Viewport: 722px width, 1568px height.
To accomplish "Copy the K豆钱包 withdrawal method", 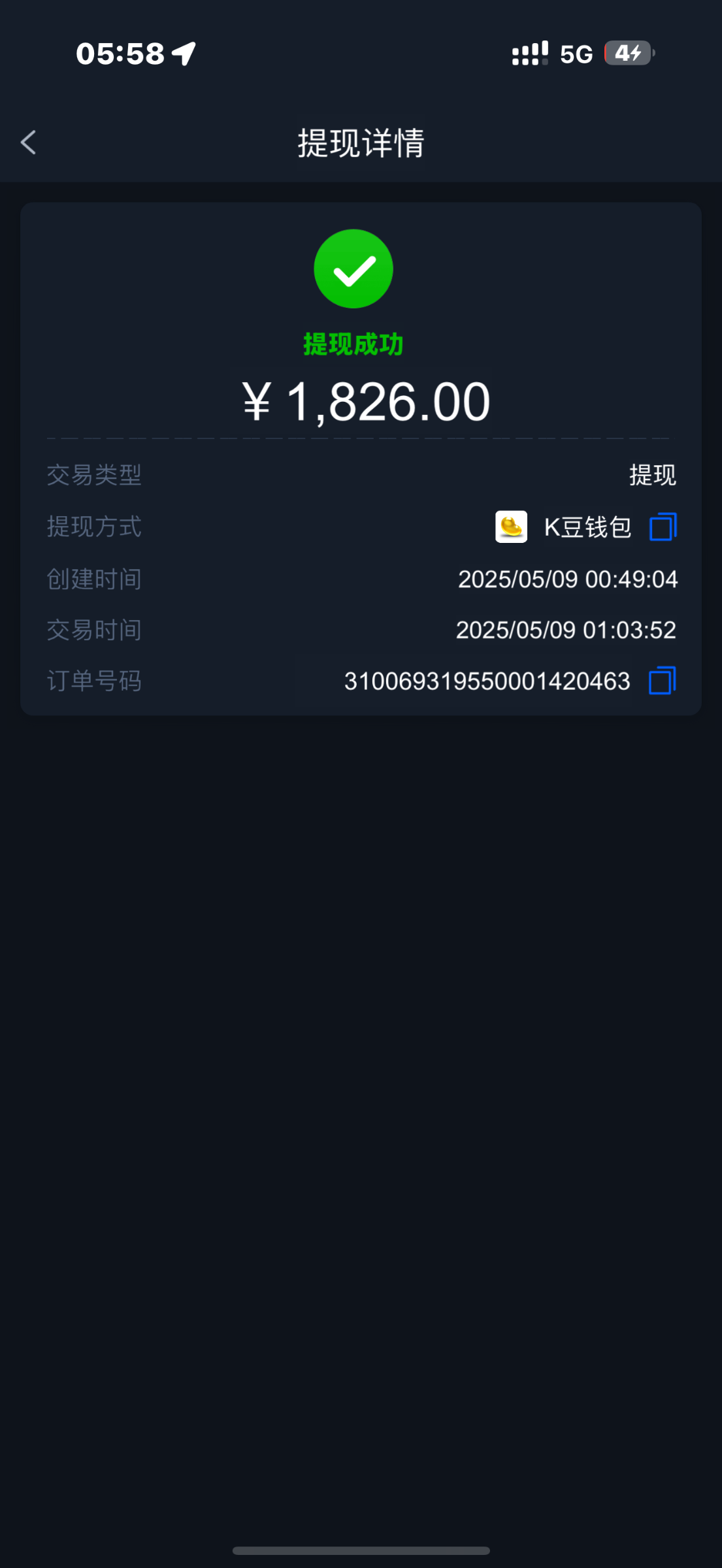I will (663, 527).
